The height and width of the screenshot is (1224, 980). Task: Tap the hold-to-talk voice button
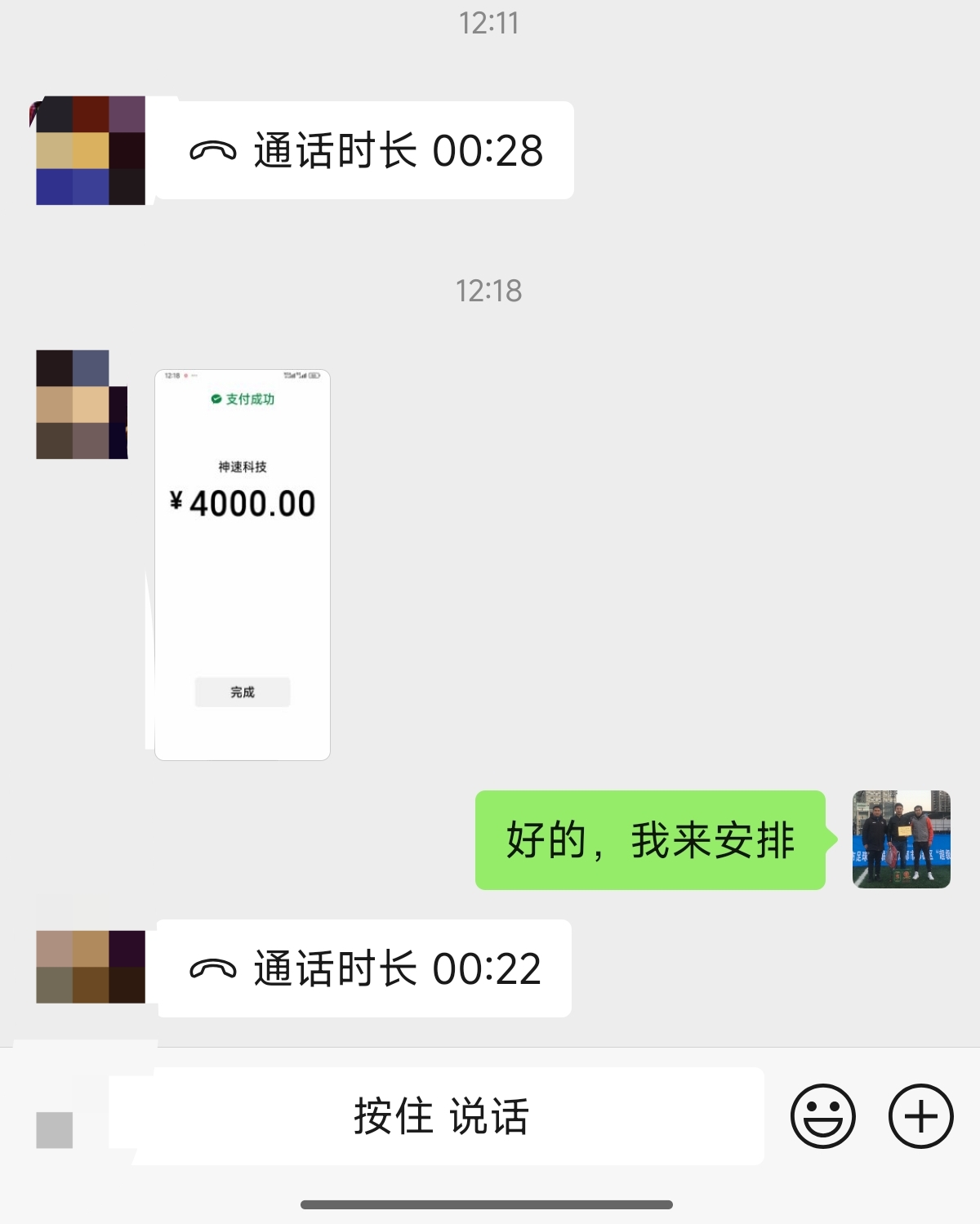pyautogui.click(x=441, y=1116)
